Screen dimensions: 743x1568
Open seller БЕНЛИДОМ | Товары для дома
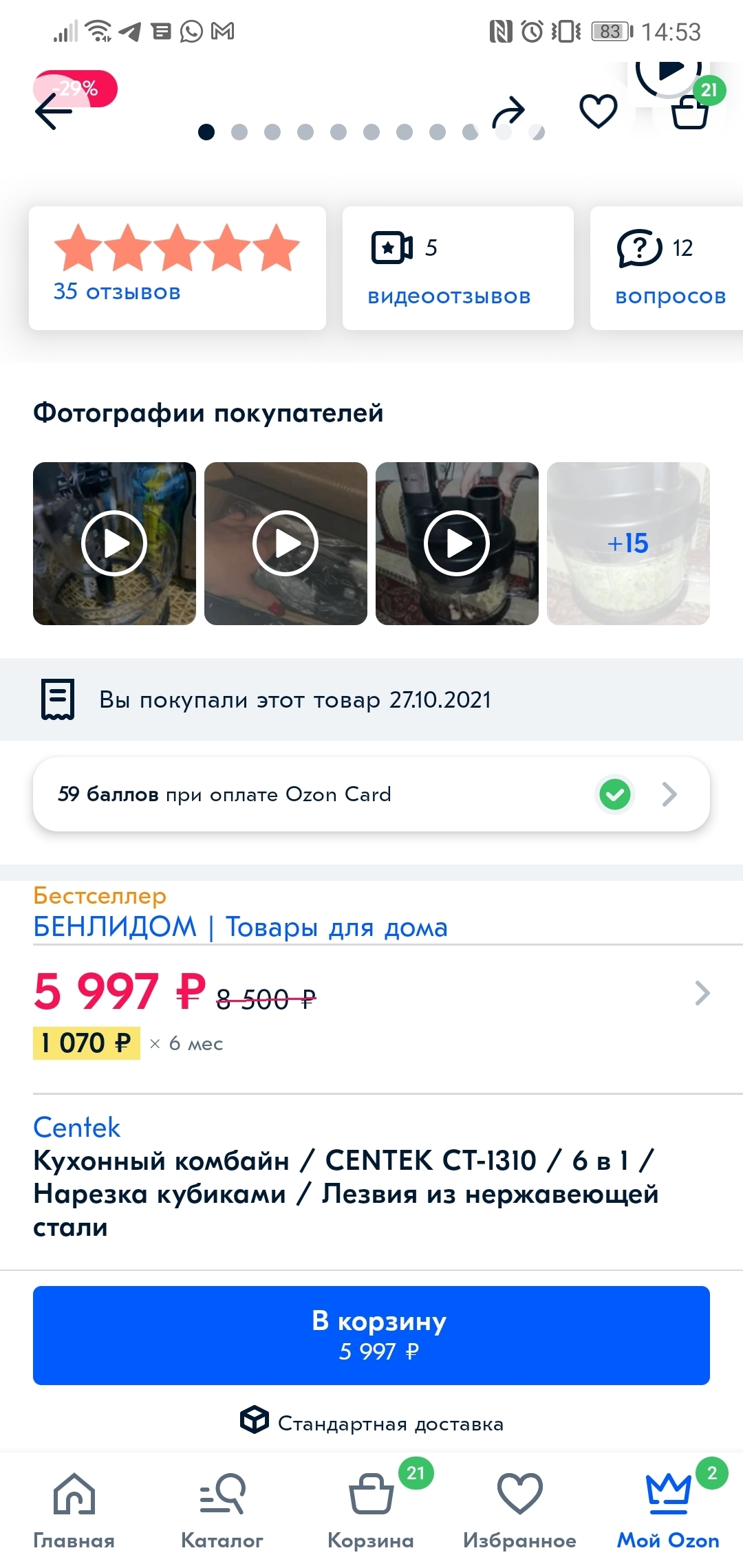(x=240, y=927)
